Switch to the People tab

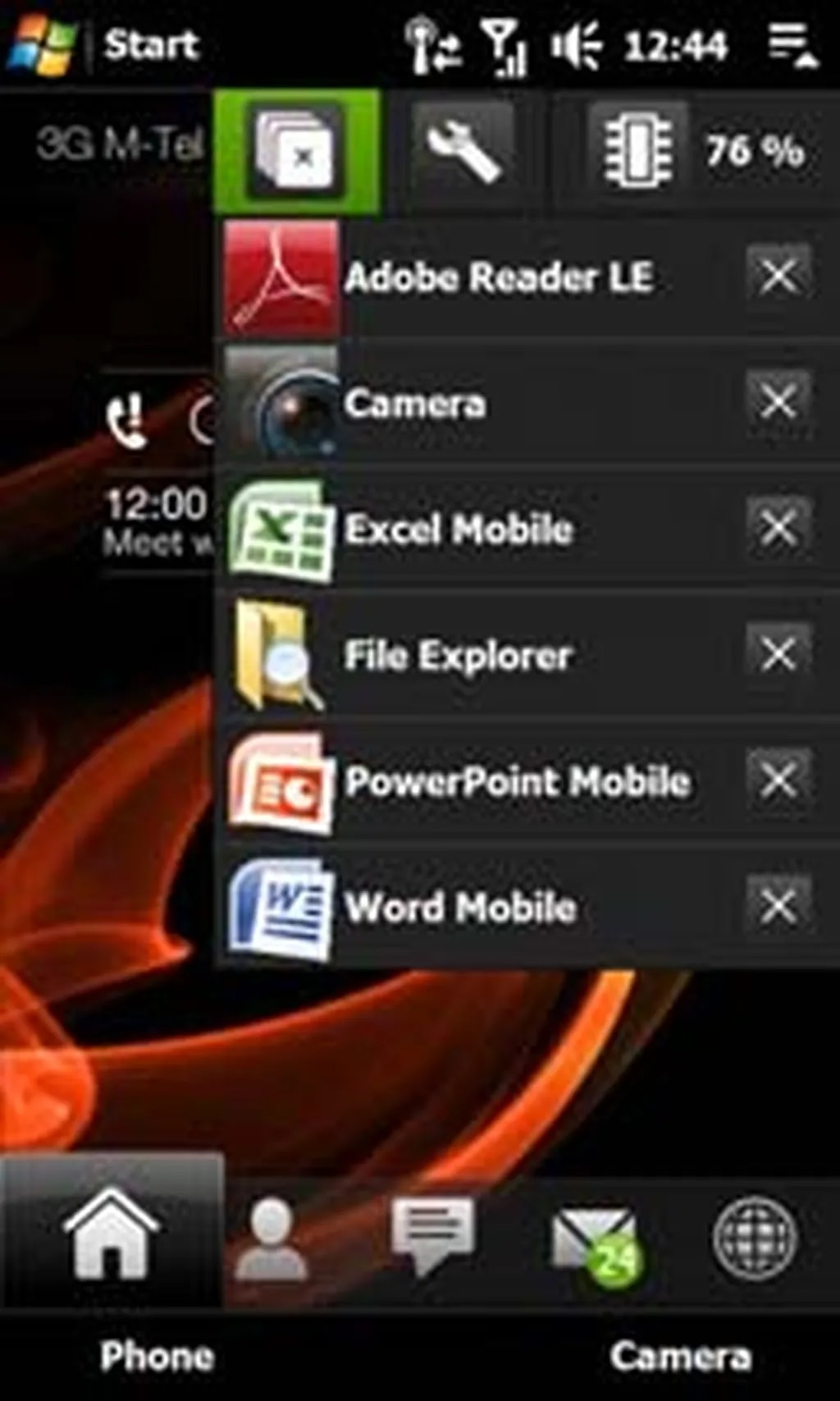pyautogui.click(x=271, y=1239)
